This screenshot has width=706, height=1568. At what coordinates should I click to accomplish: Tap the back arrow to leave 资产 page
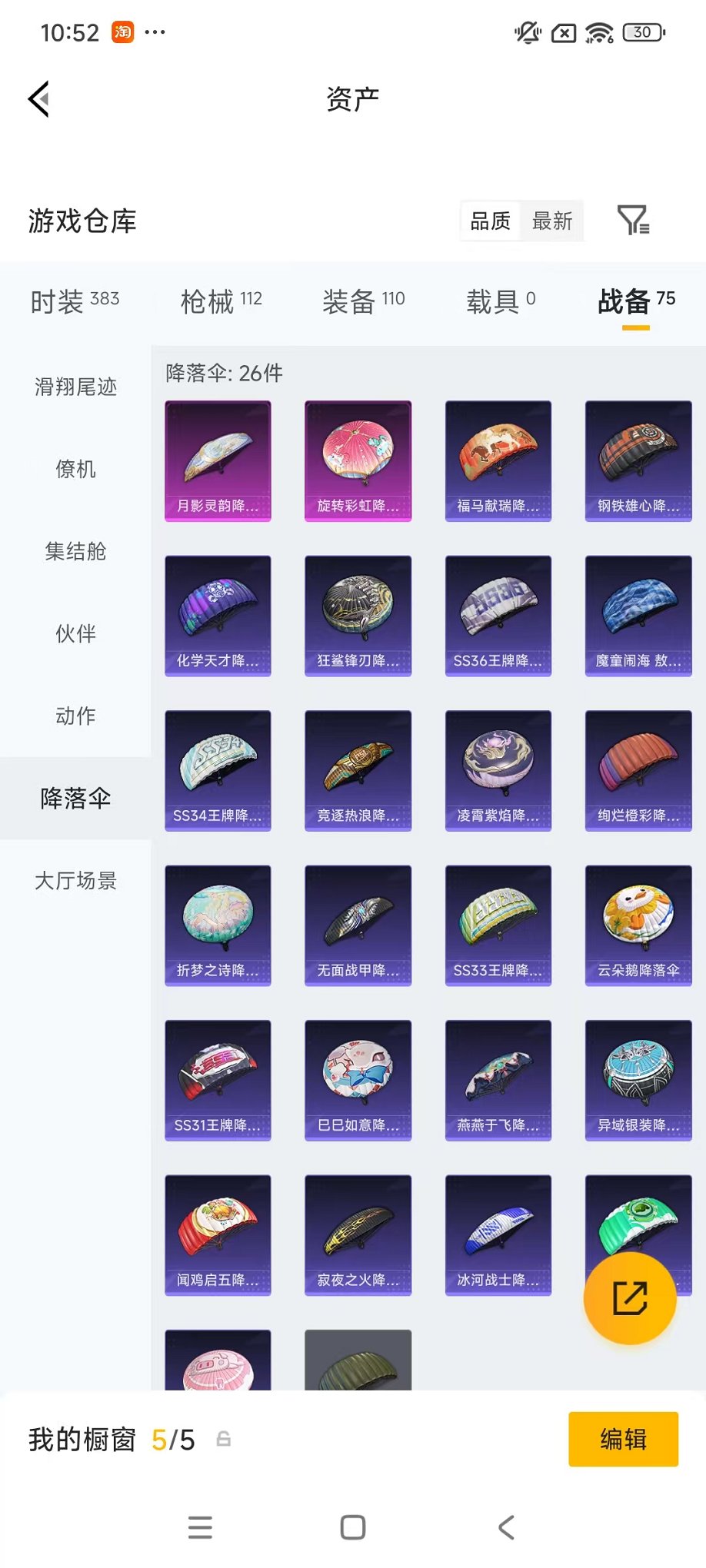[x=39, y=100]
